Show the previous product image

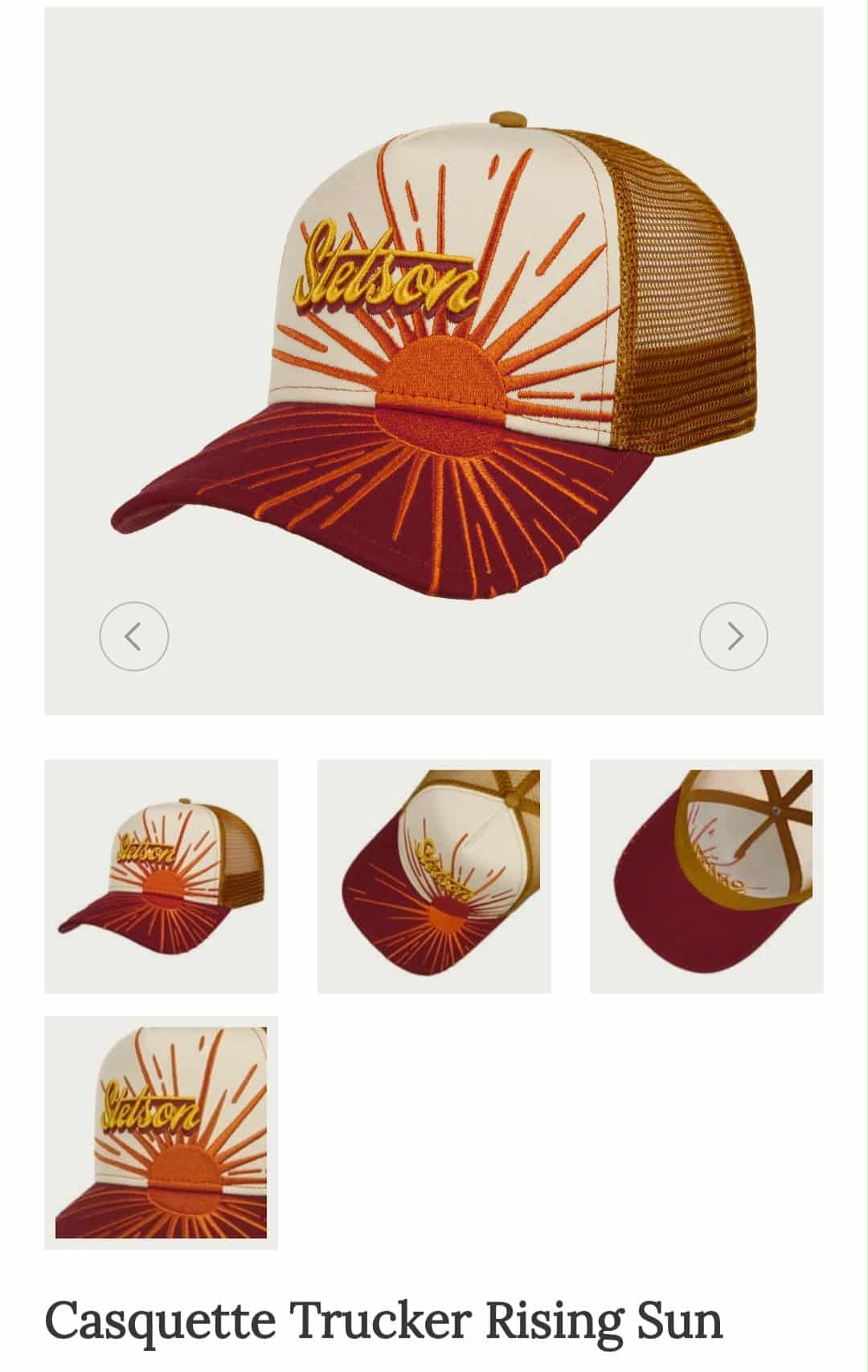[x=133, y=636]
